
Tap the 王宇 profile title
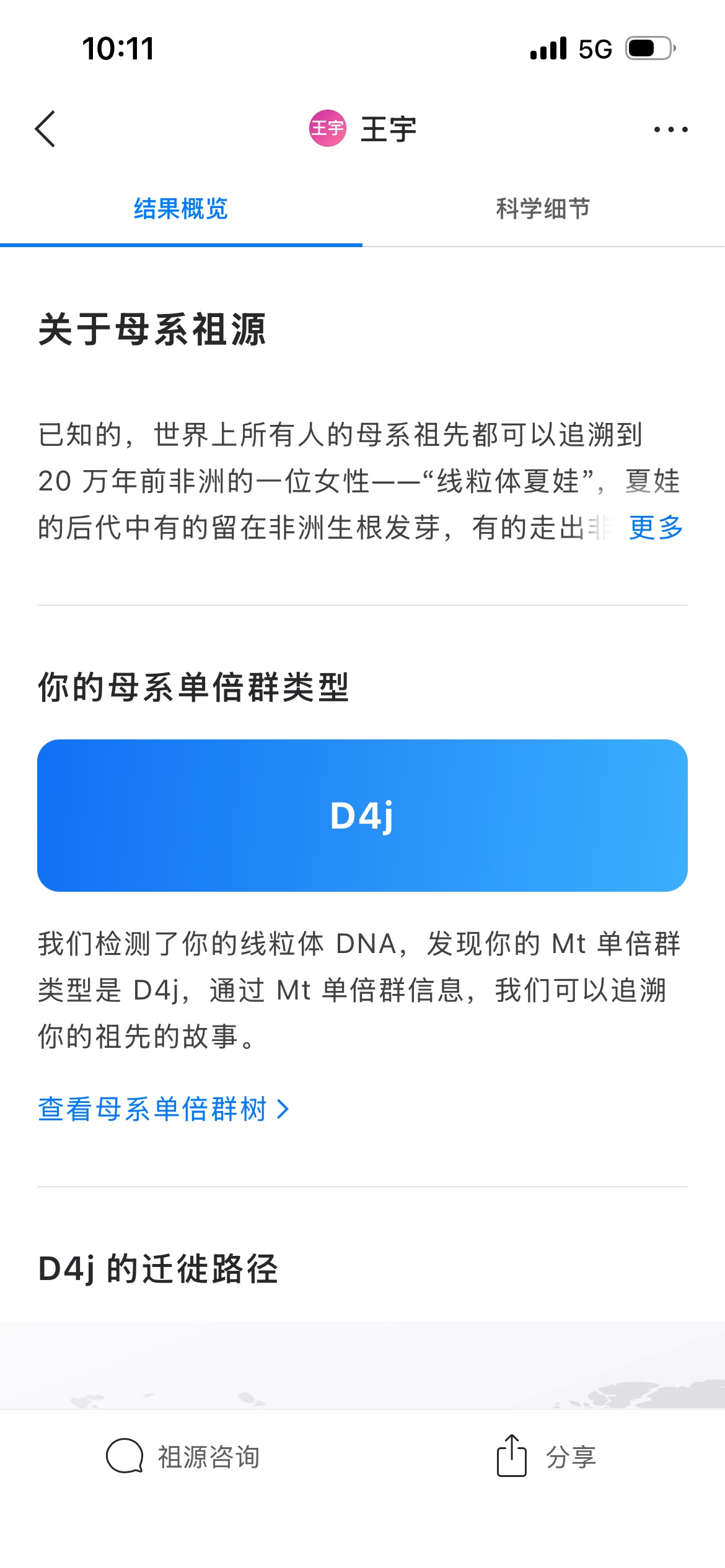click(362, 129)
